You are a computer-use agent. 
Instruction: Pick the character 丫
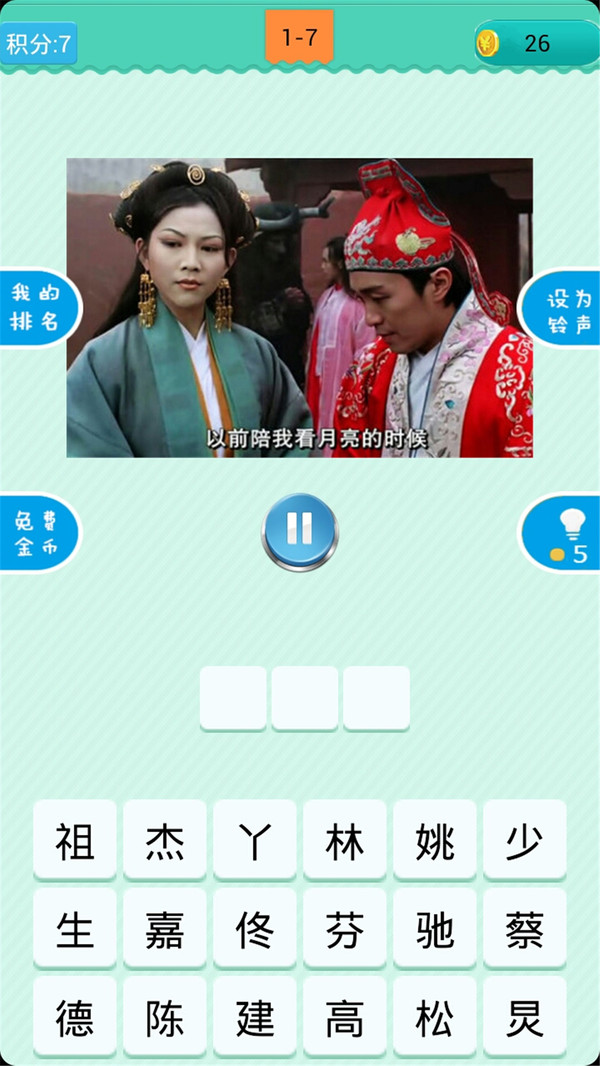255,841
